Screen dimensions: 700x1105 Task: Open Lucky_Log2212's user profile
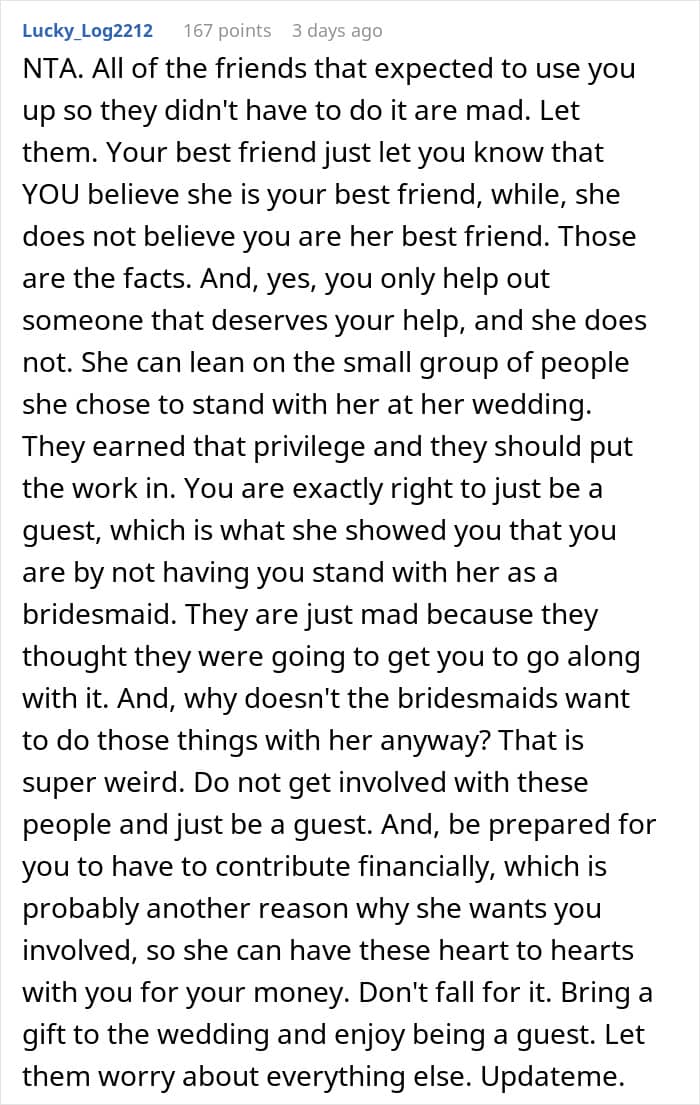point(87,31)
